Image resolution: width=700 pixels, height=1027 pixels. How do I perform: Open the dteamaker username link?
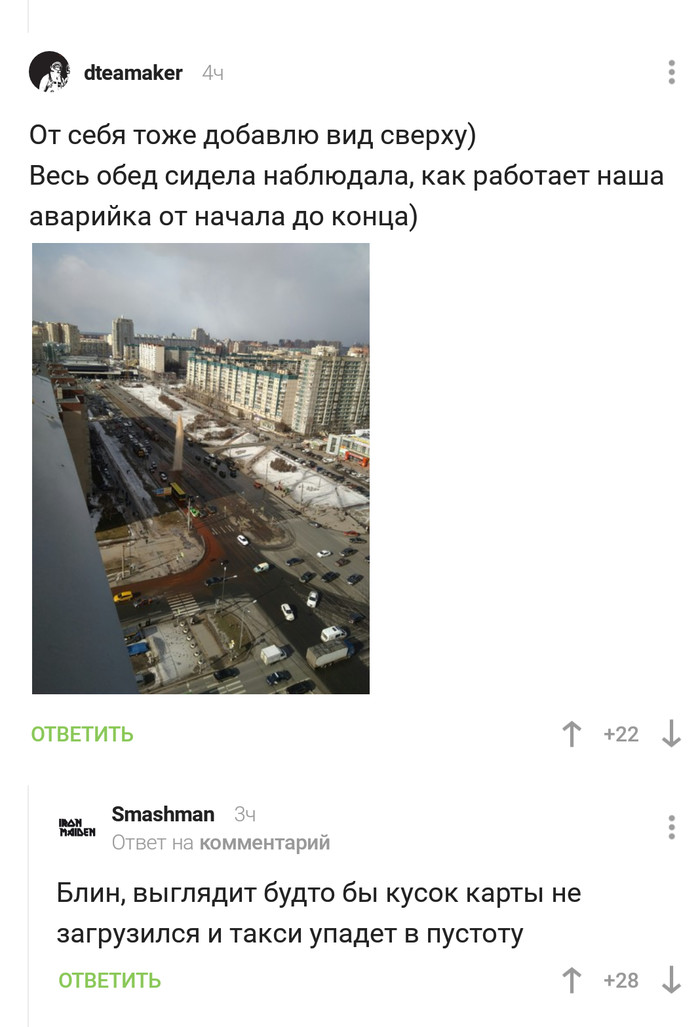133,73
